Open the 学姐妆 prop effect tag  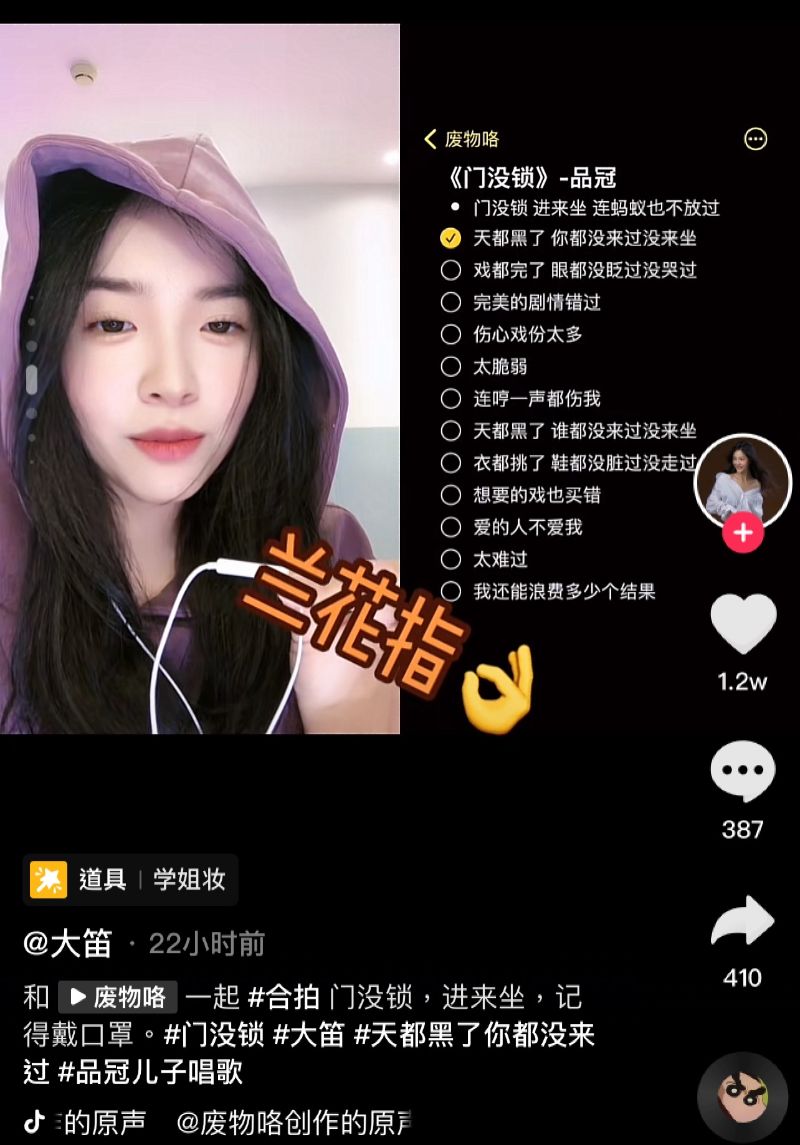pos(130,880)
